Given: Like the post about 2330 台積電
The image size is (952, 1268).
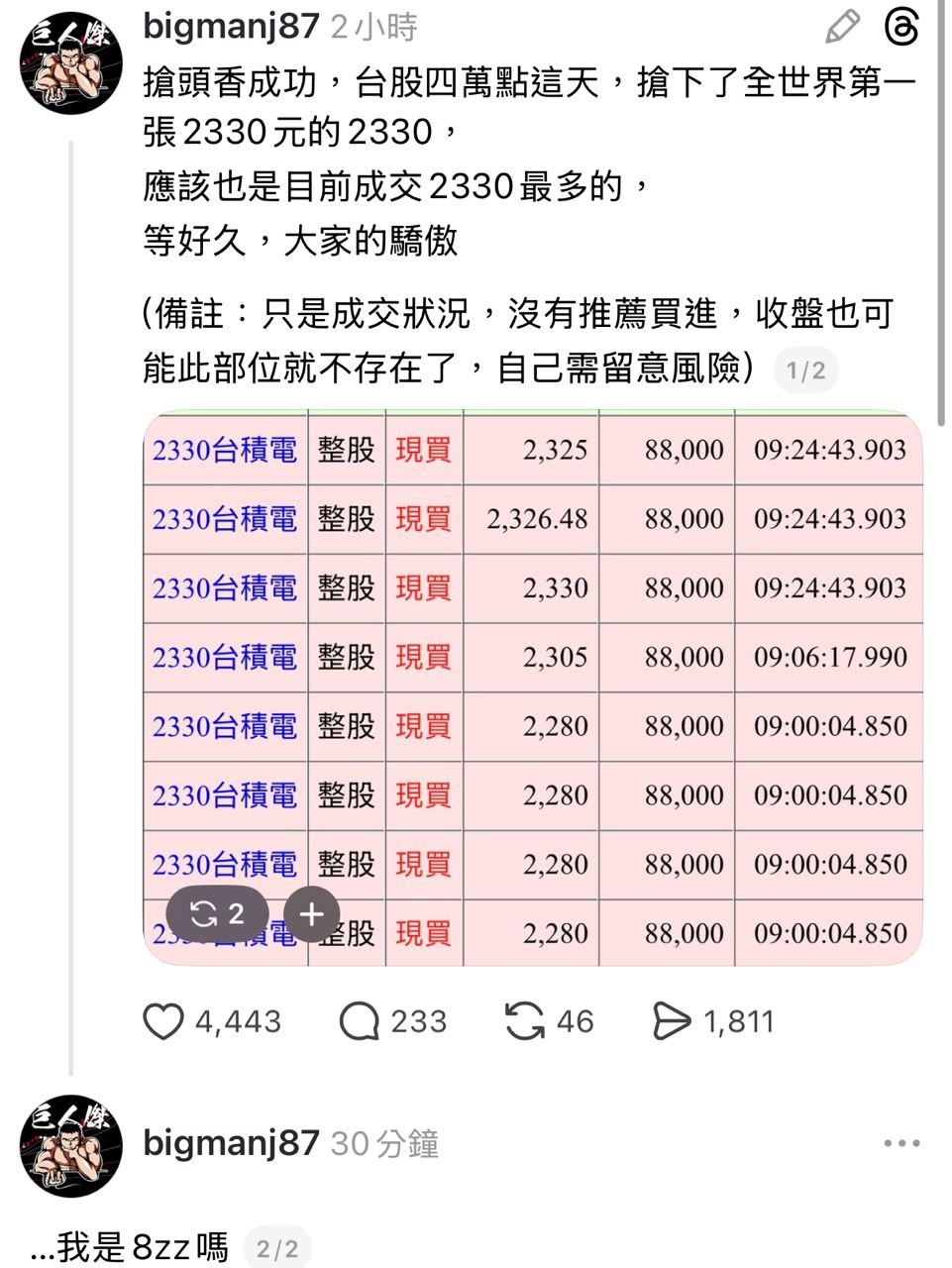Looking at the screenshot, I should pos(163,1021).
